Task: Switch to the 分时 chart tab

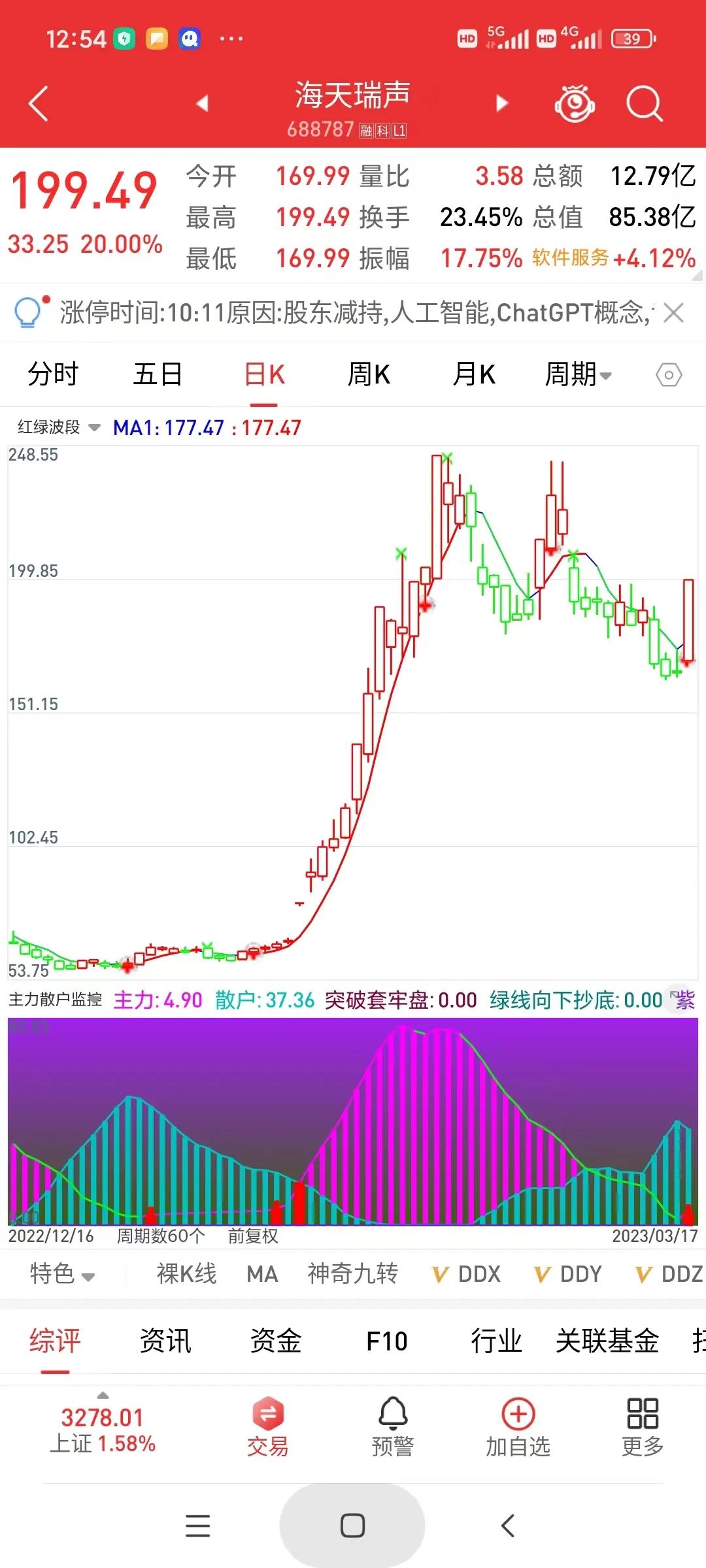Action: coord(53,375)
